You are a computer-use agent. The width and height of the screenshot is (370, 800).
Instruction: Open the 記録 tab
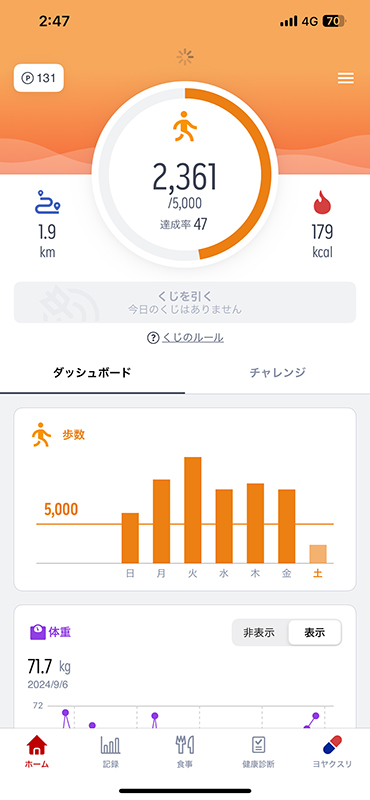pos(111,752)
